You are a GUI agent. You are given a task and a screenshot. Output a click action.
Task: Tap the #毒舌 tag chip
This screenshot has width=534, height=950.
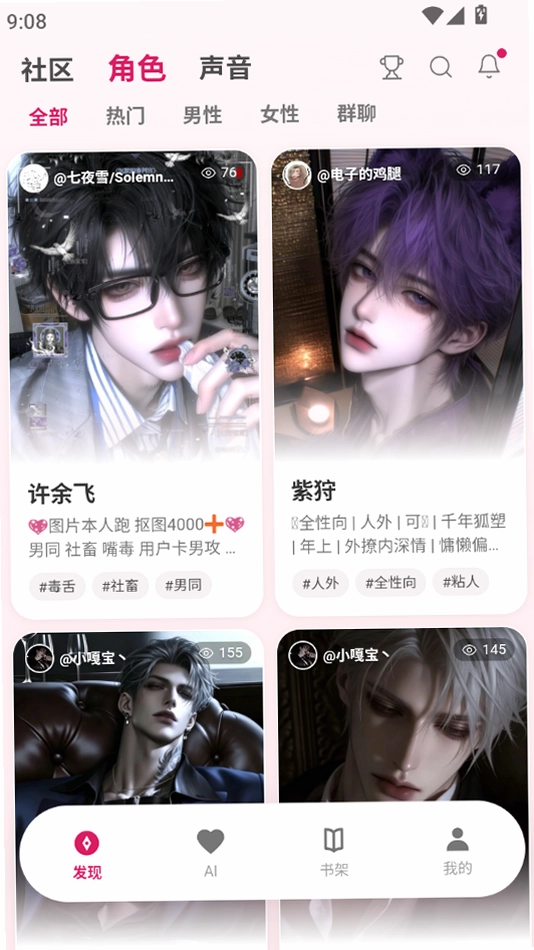[57, 586]
